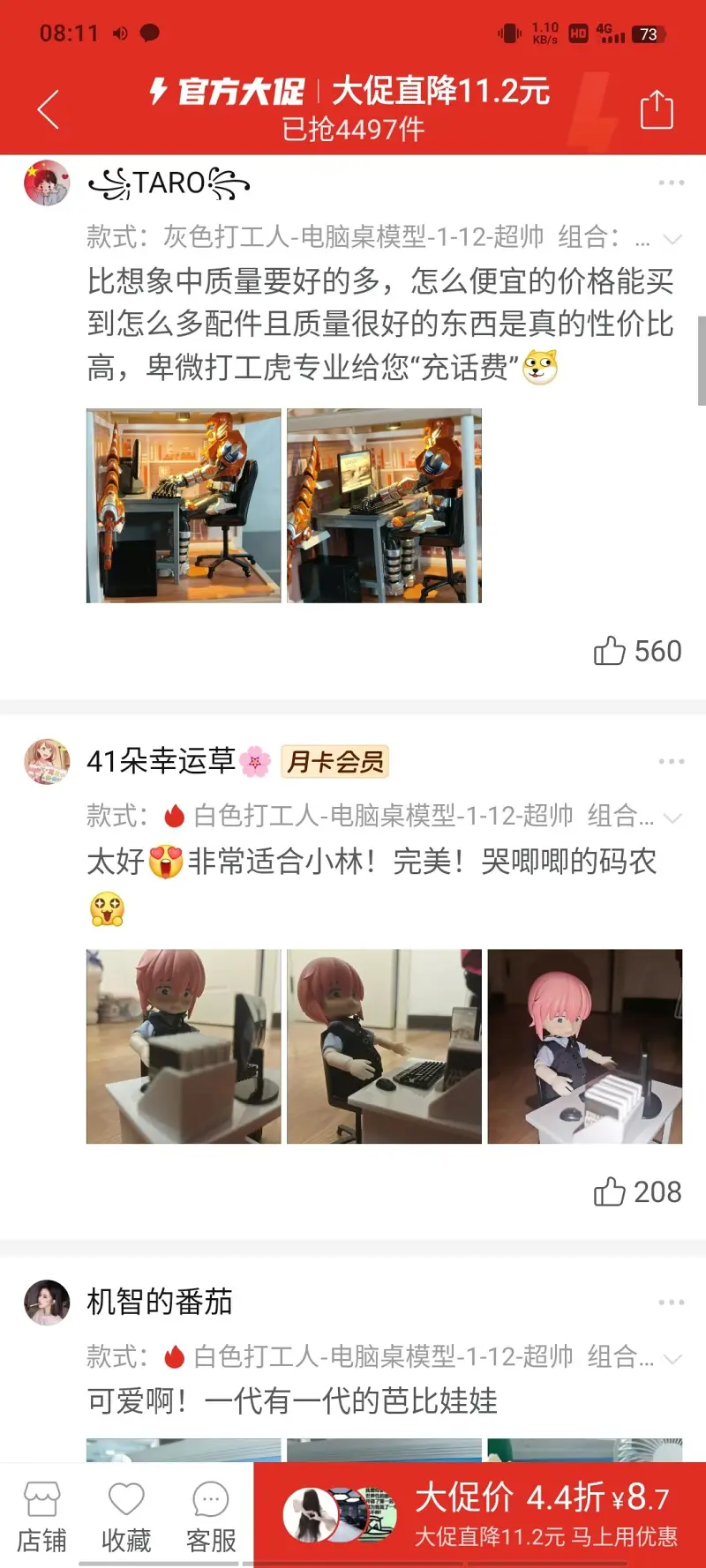Like TARO's review with 560 likes

pos(610,651)
